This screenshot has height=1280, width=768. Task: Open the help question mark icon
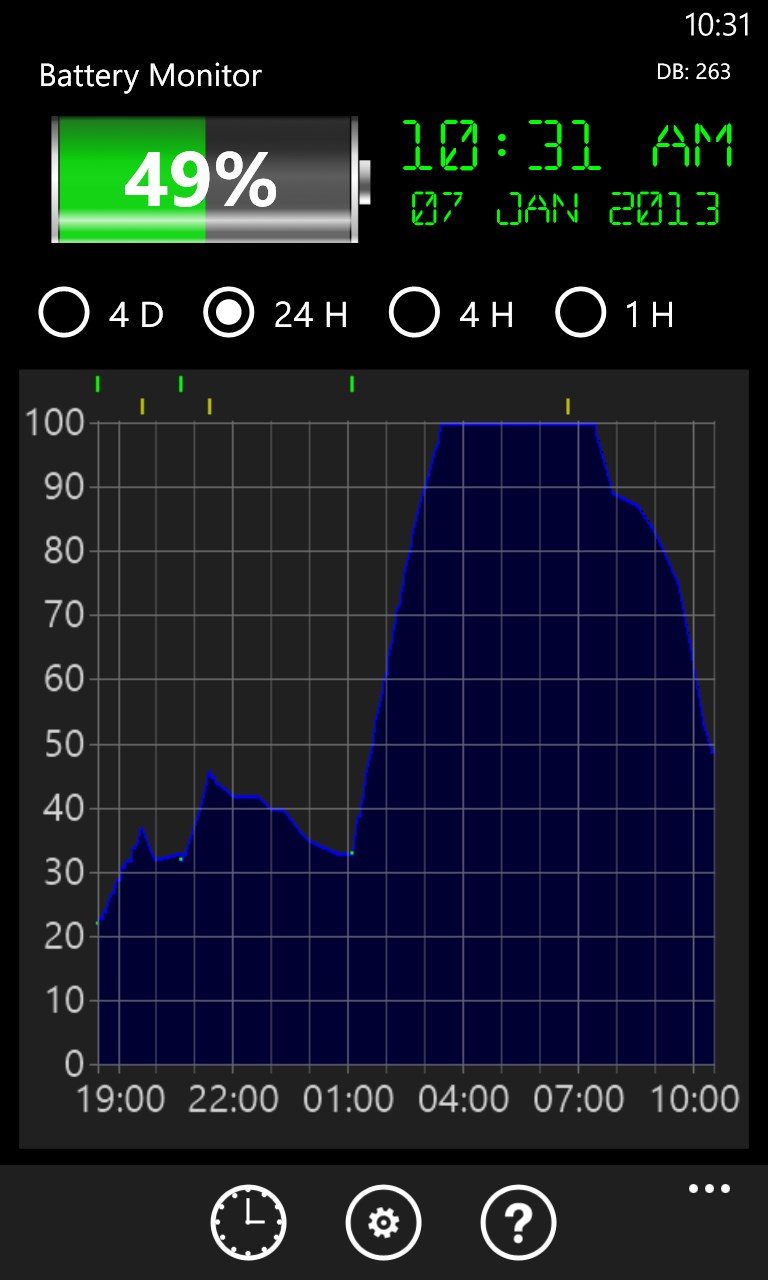coord(517,1221)
